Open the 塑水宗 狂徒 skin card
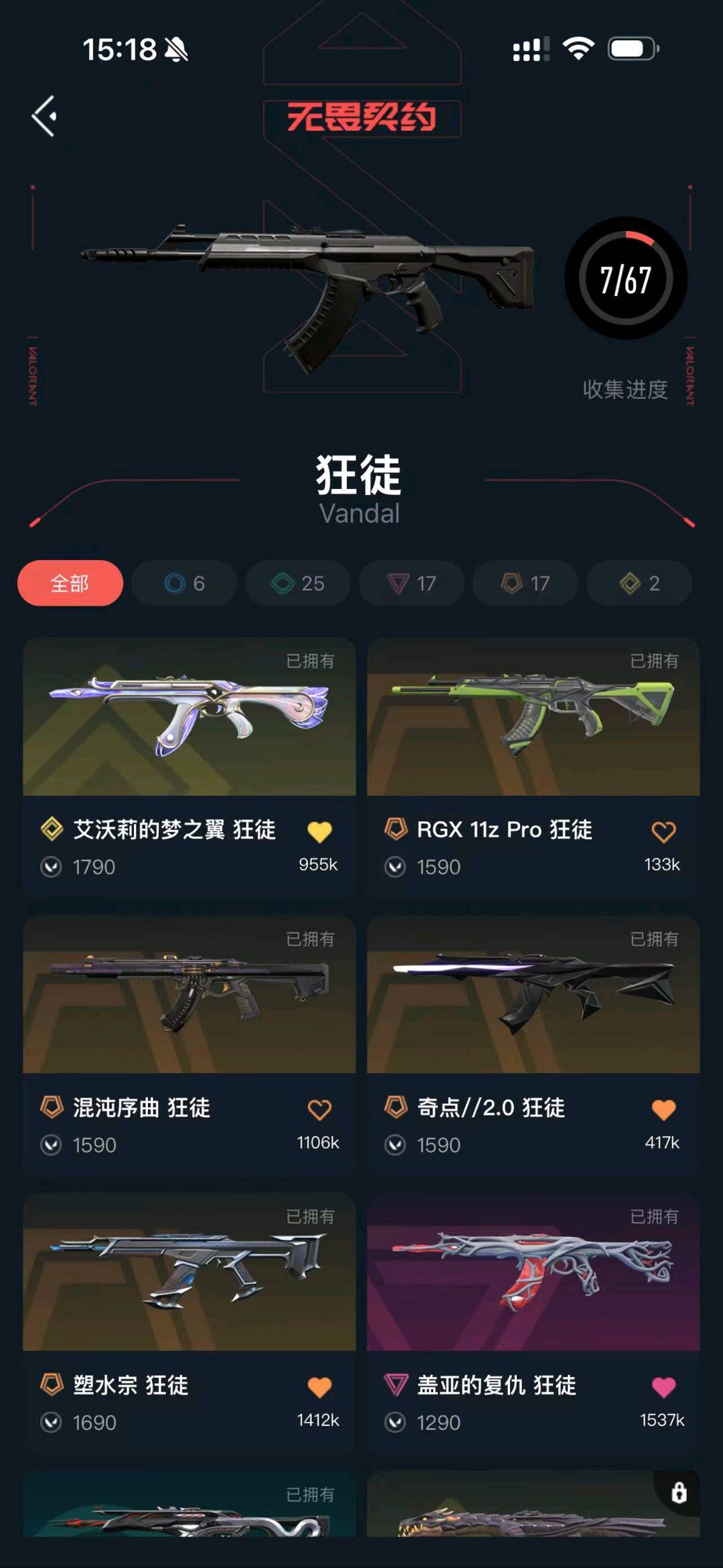The image size is (723, 1568). point(189,1273)
